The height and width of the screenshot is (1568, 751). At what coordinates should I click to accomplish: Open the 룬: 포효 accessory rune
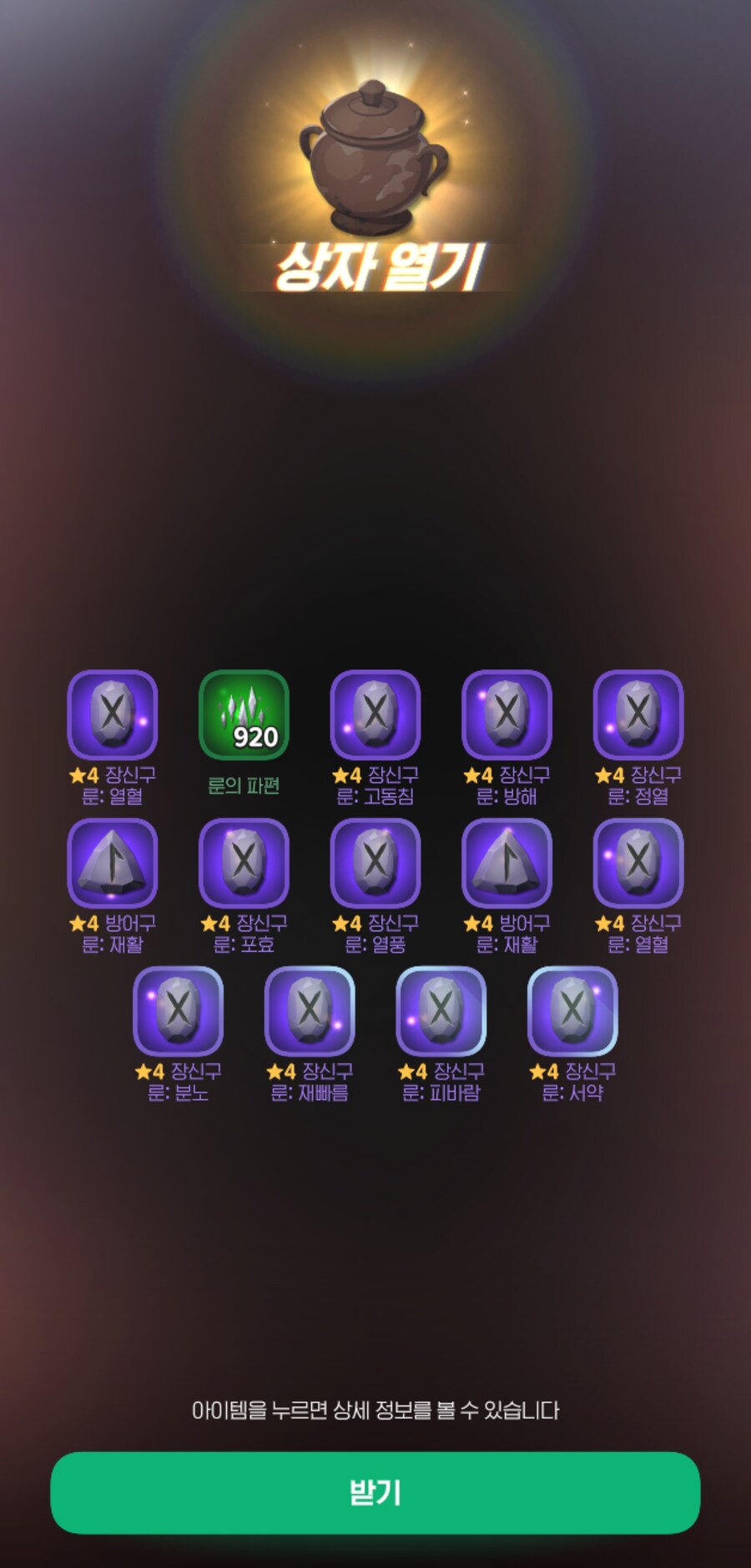(x=244, y=863)
